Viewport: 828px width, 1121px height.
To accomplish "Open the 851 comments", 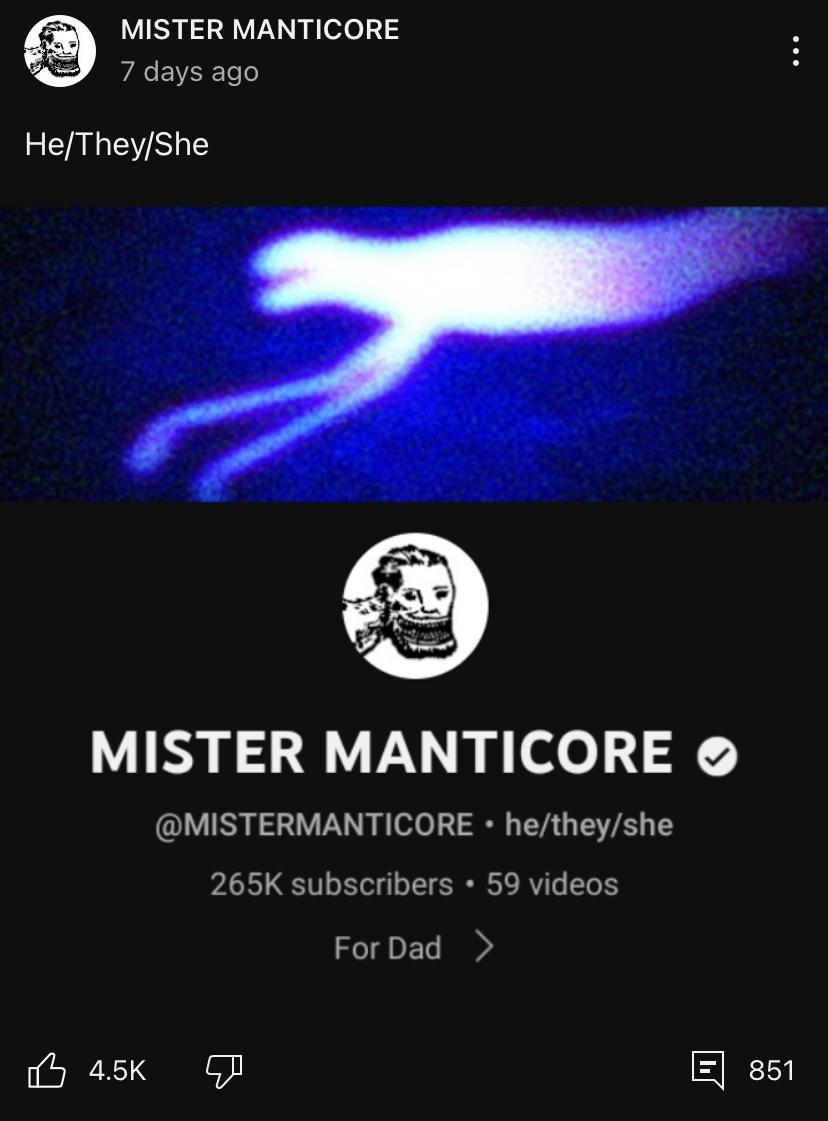I will pyautogui.click(x=709, y=1070).
